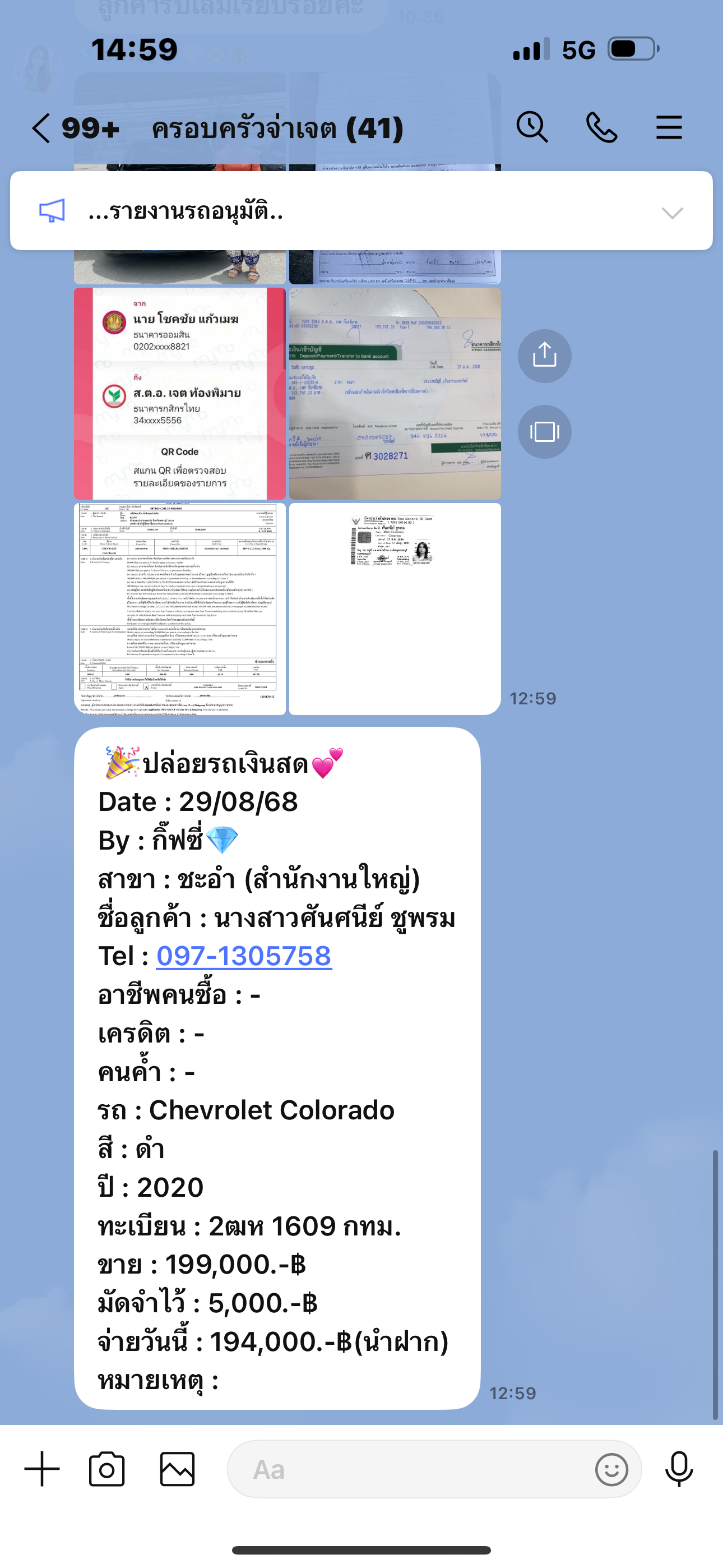The height and width of the screenshot is (1568, 723).
Task: Pick an image from the gallery
Action: tap(177, 1469)
